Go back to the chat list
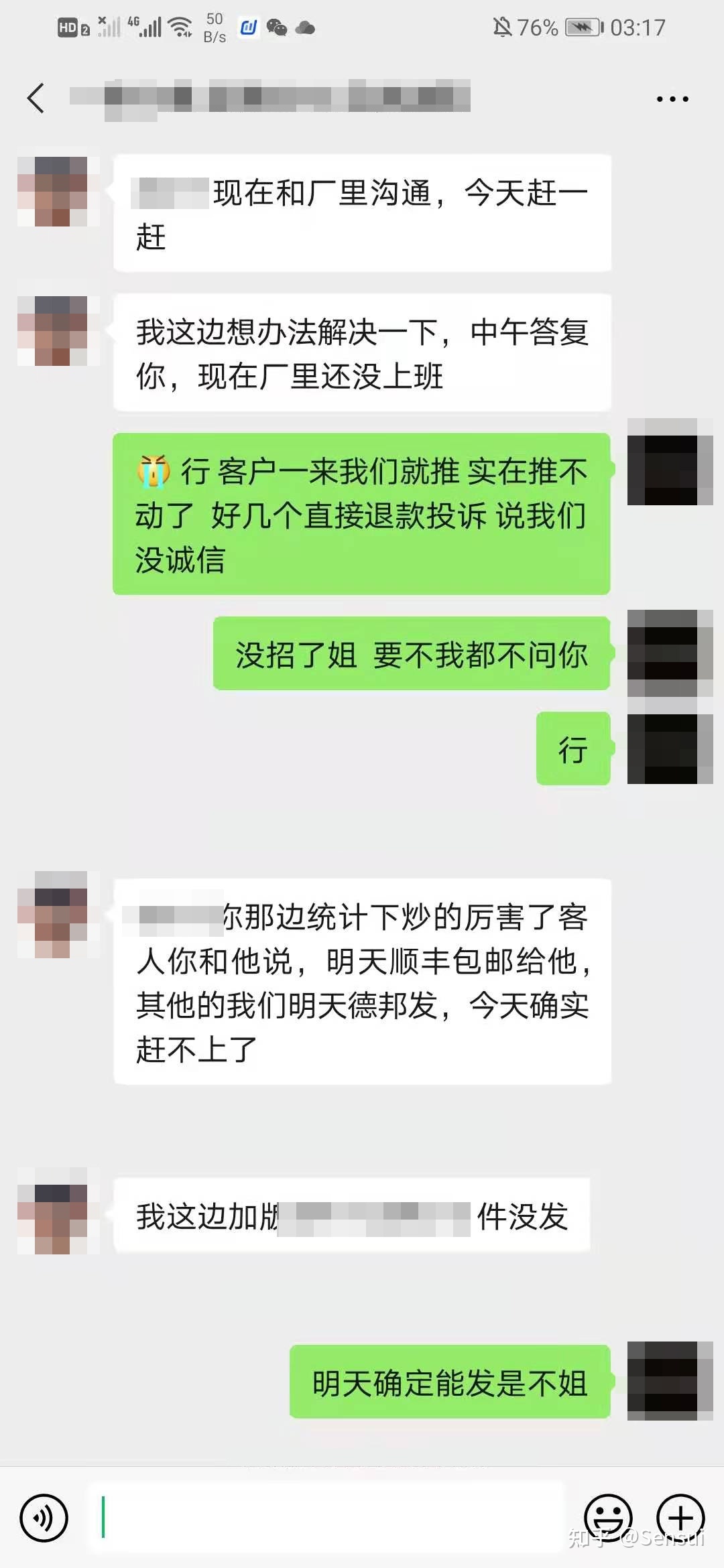The height and width of the screenshot is (1568, 724). click(36, 99)
